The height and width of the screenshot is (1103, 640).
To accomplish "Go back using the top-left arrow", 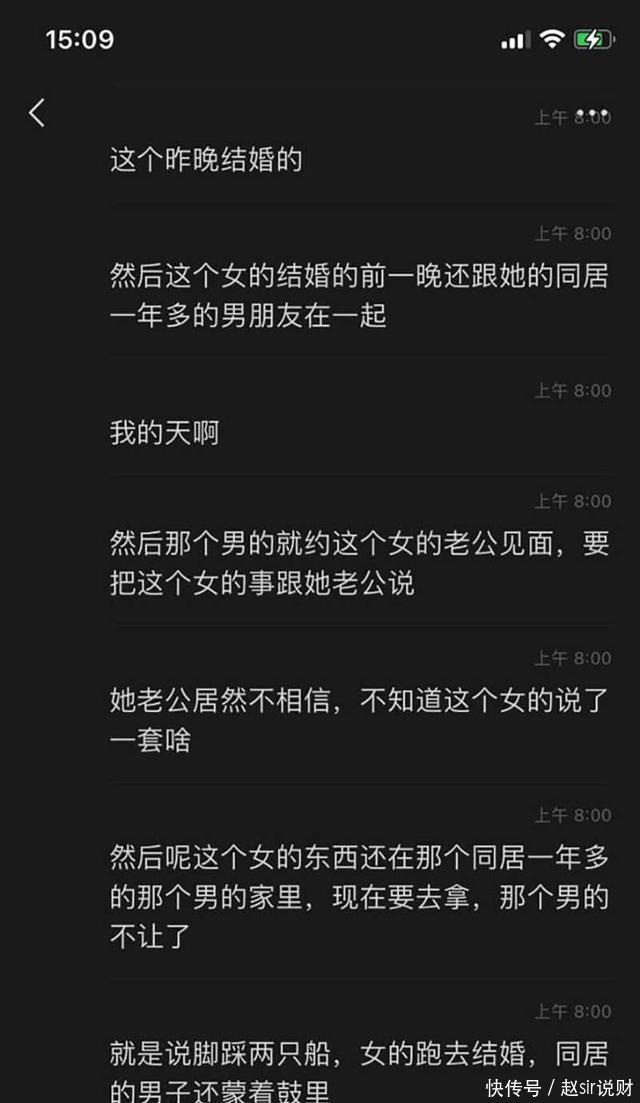I will click(37, 113).
